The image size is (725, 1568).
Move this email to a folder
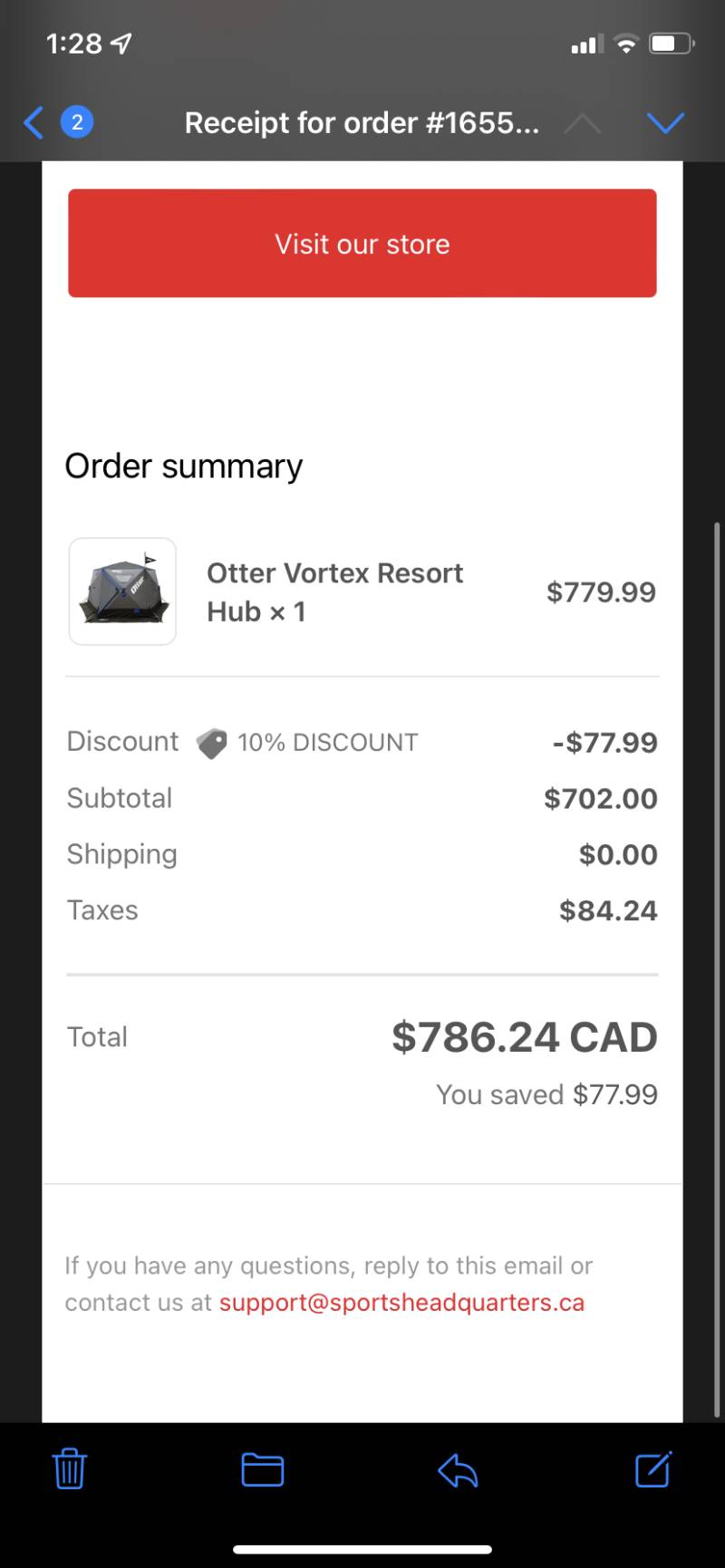click(263, 1469)
